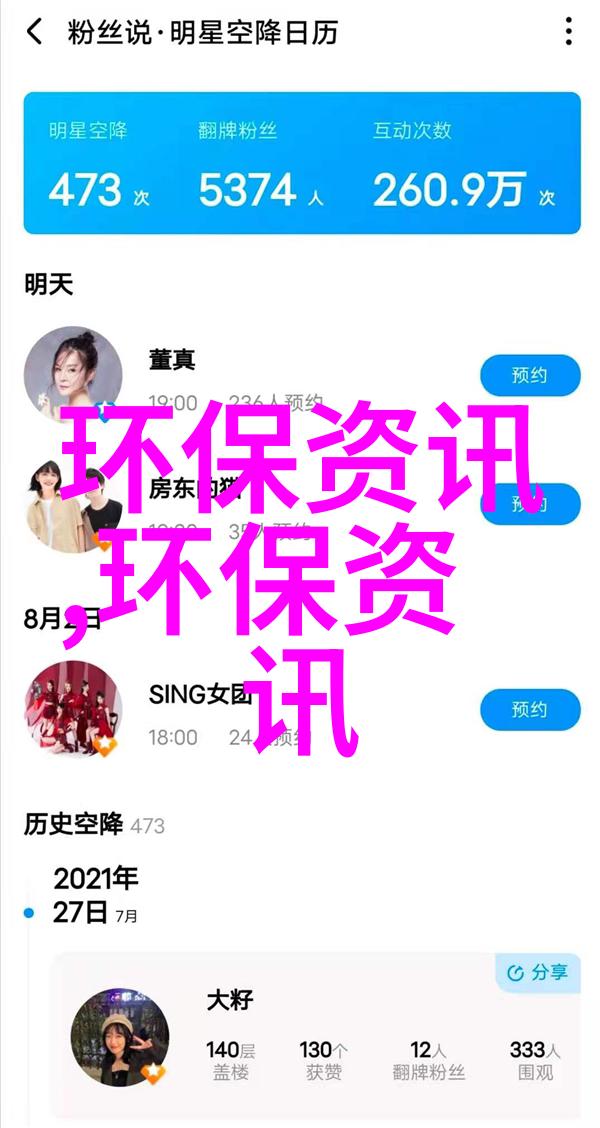
Task: Go back from the 明星空降日历 page
Action: 35,32
